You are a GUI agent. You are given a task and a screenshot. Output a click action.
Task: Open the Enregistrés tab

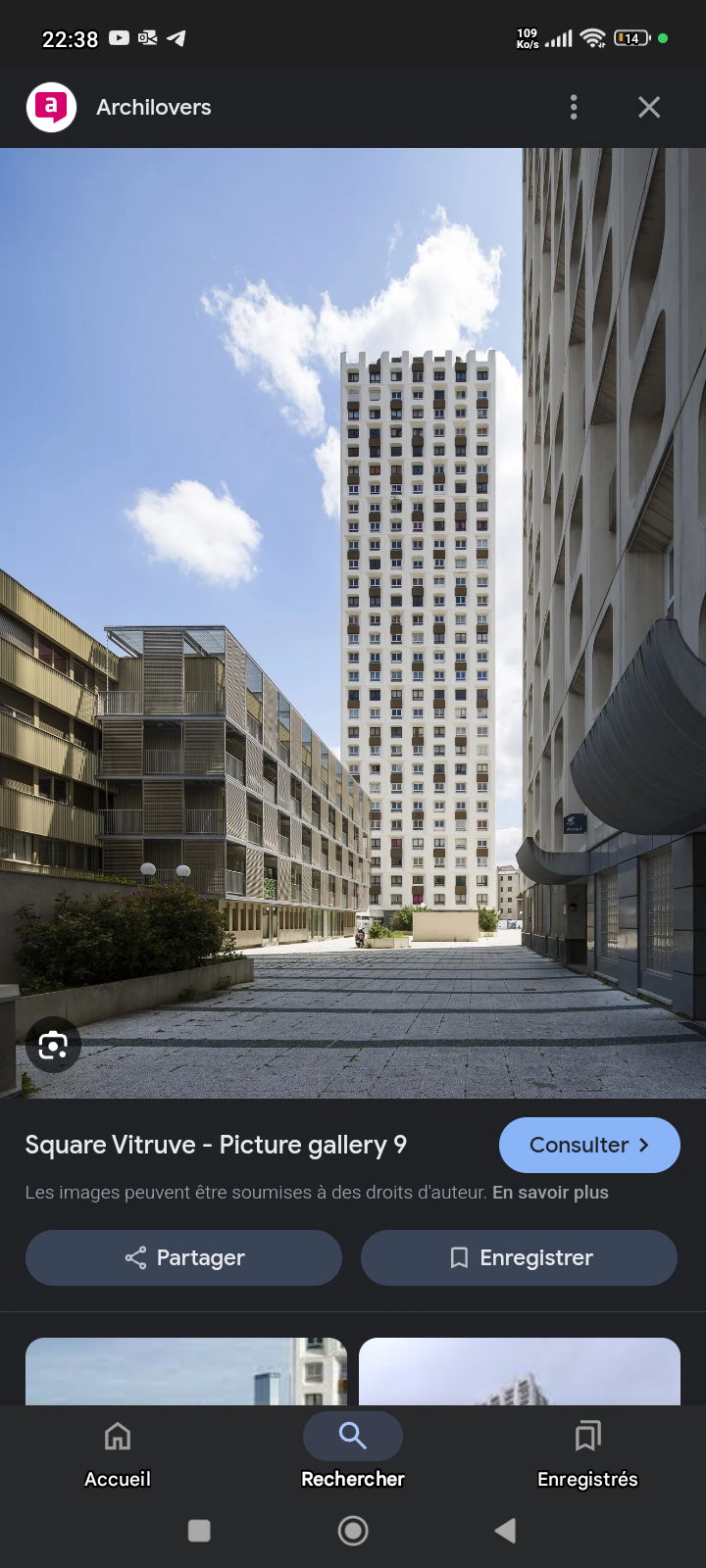click(x=587, y=1454)
